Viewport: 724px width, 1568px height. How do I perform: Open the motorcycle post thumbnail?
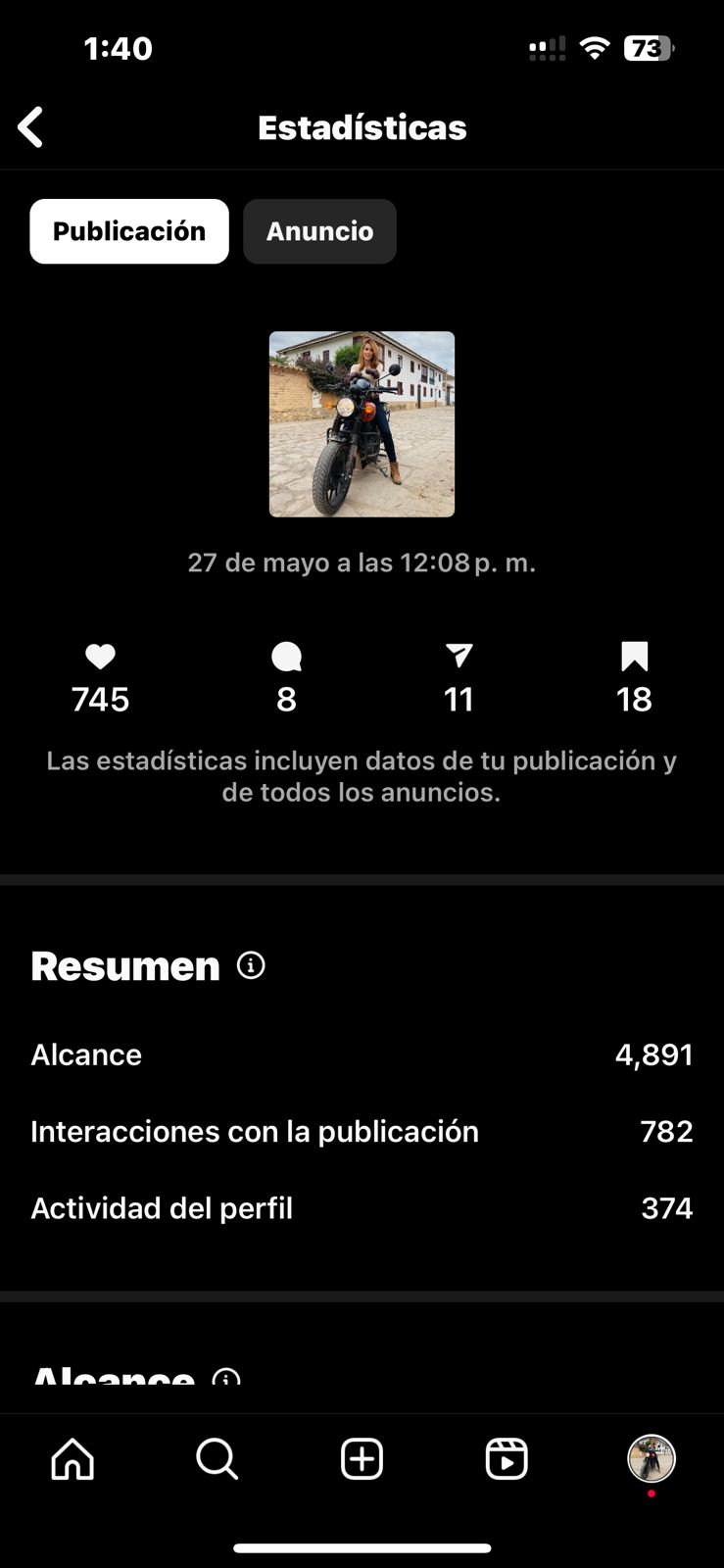pyautogui.click(x=362, y=423)
